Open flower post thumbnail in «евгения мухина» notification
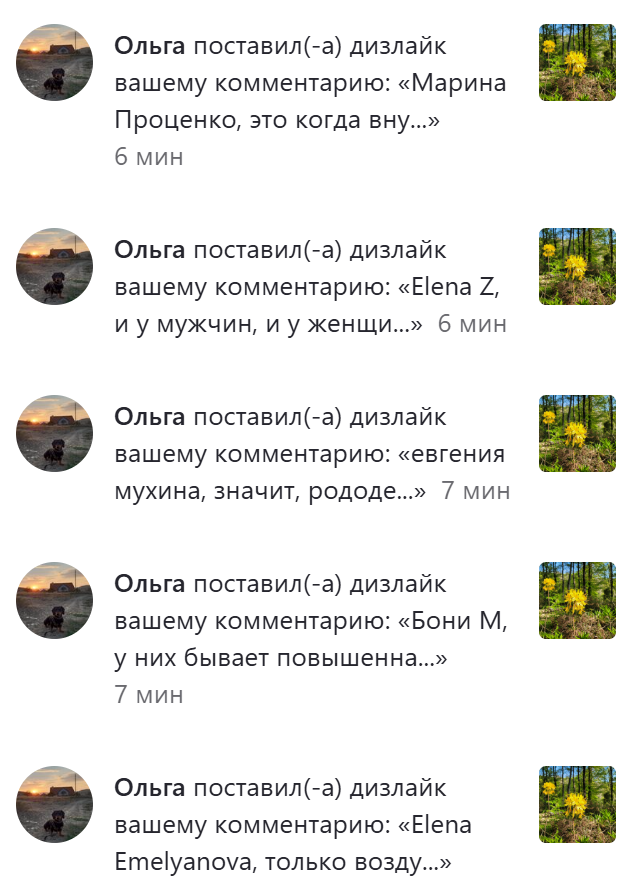This screenshot has height=876, width=620. (x=577, y=434)
